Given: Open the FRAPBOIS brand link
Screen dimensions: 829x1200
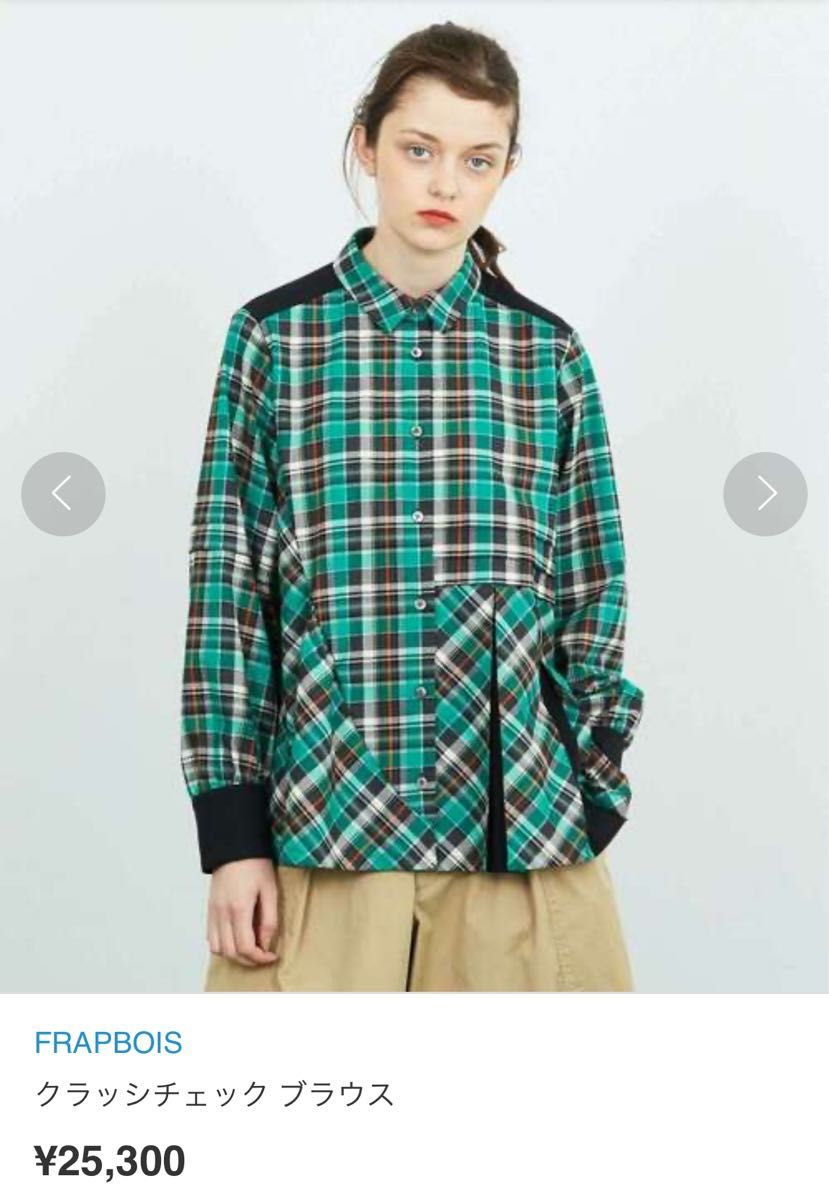Looking at the screenshot, I should (x=108, y=1043).
